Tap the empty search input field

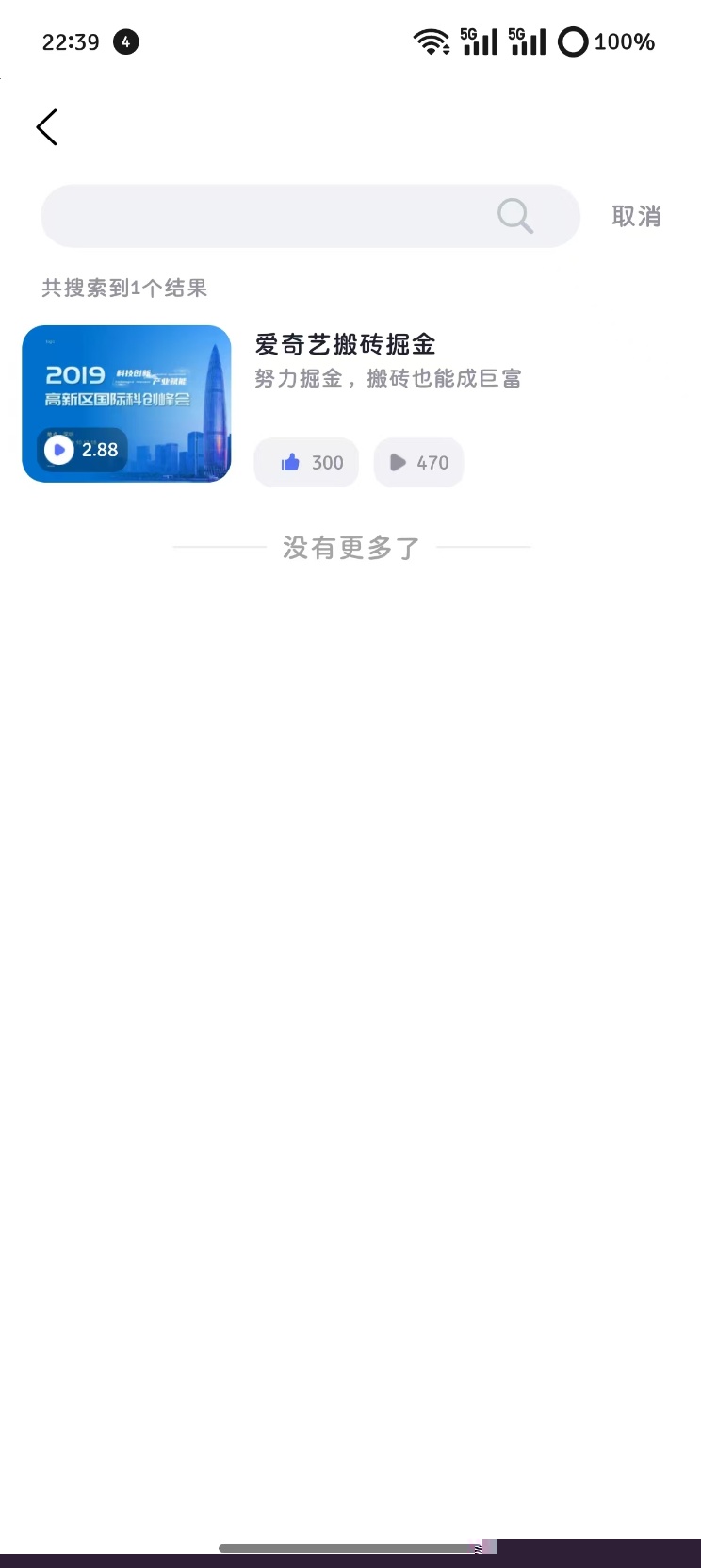[x=264, y=216]
